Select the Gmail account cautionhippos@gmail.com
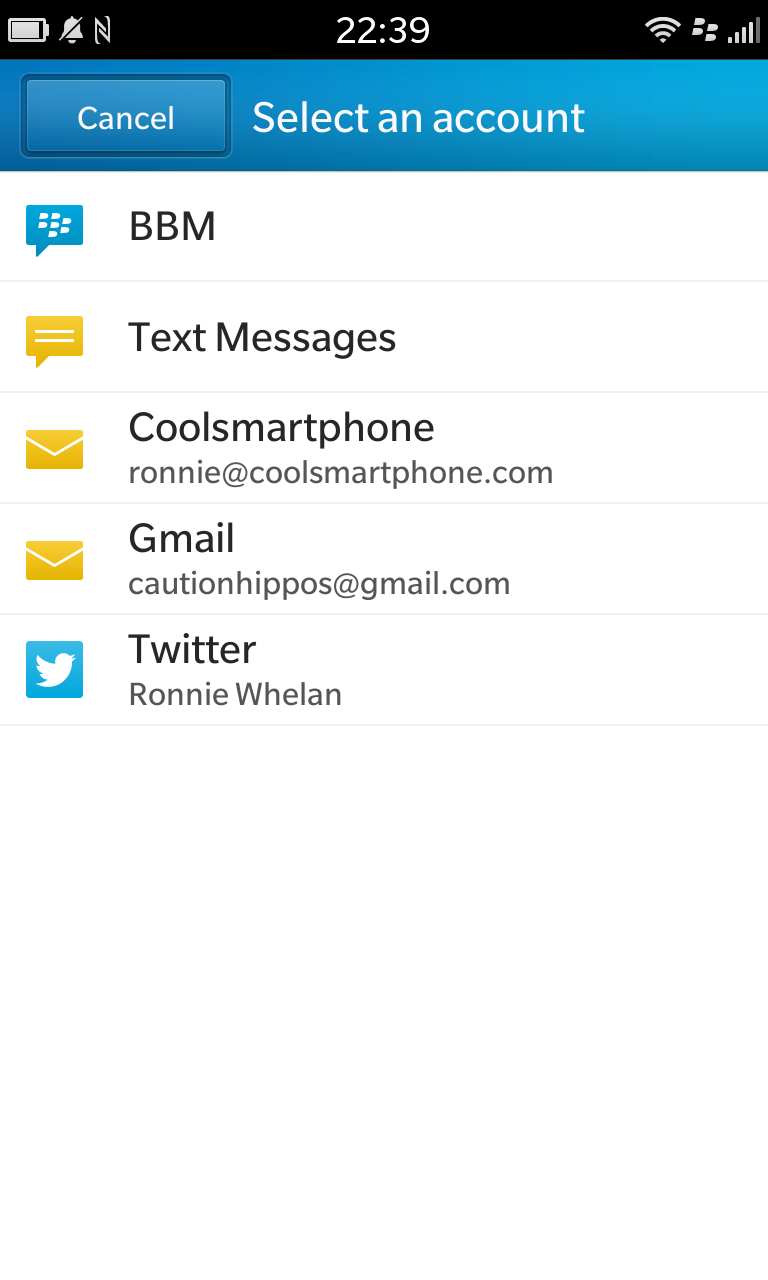This screenshot has width=768, height=1280. (x=384, y=559)
